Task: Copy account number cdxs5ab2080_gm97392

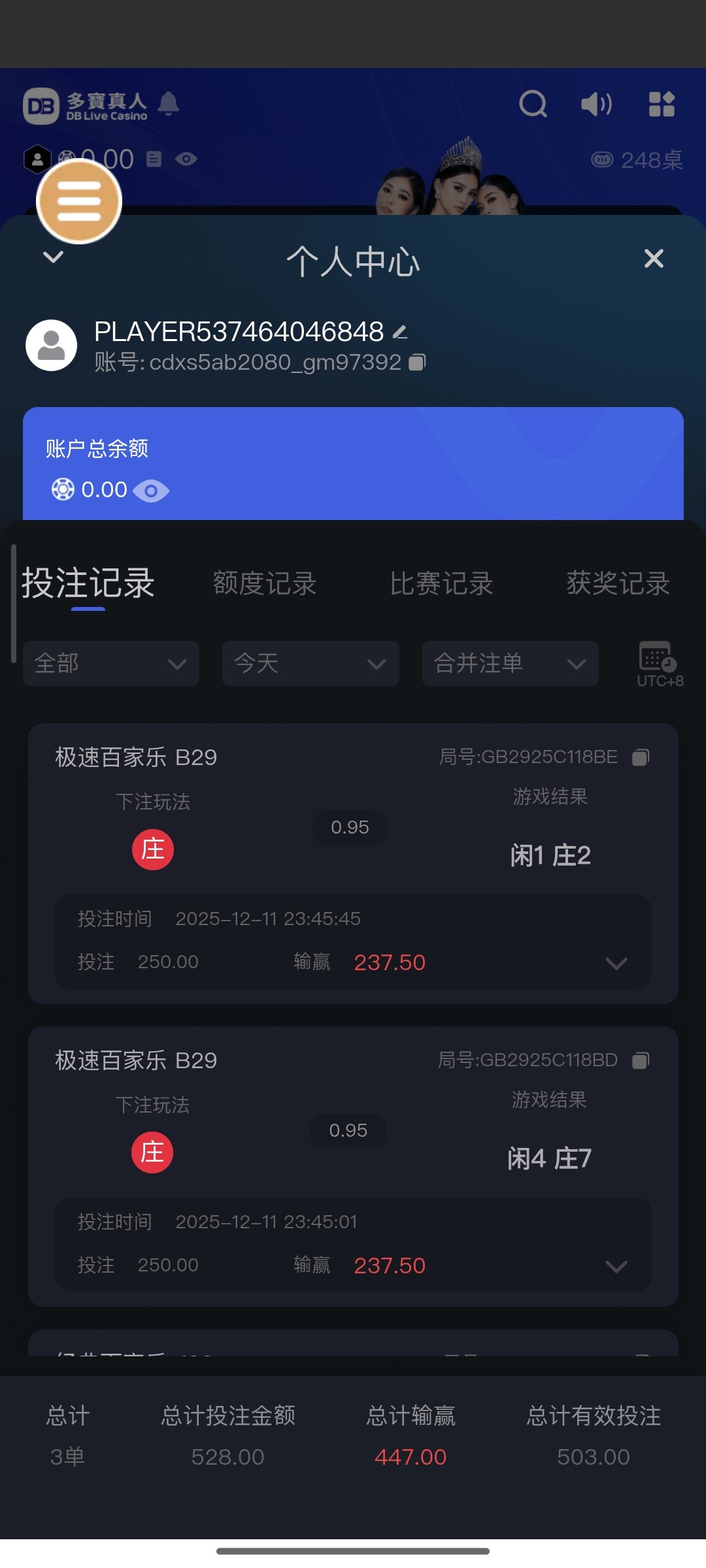Action: 416,361
